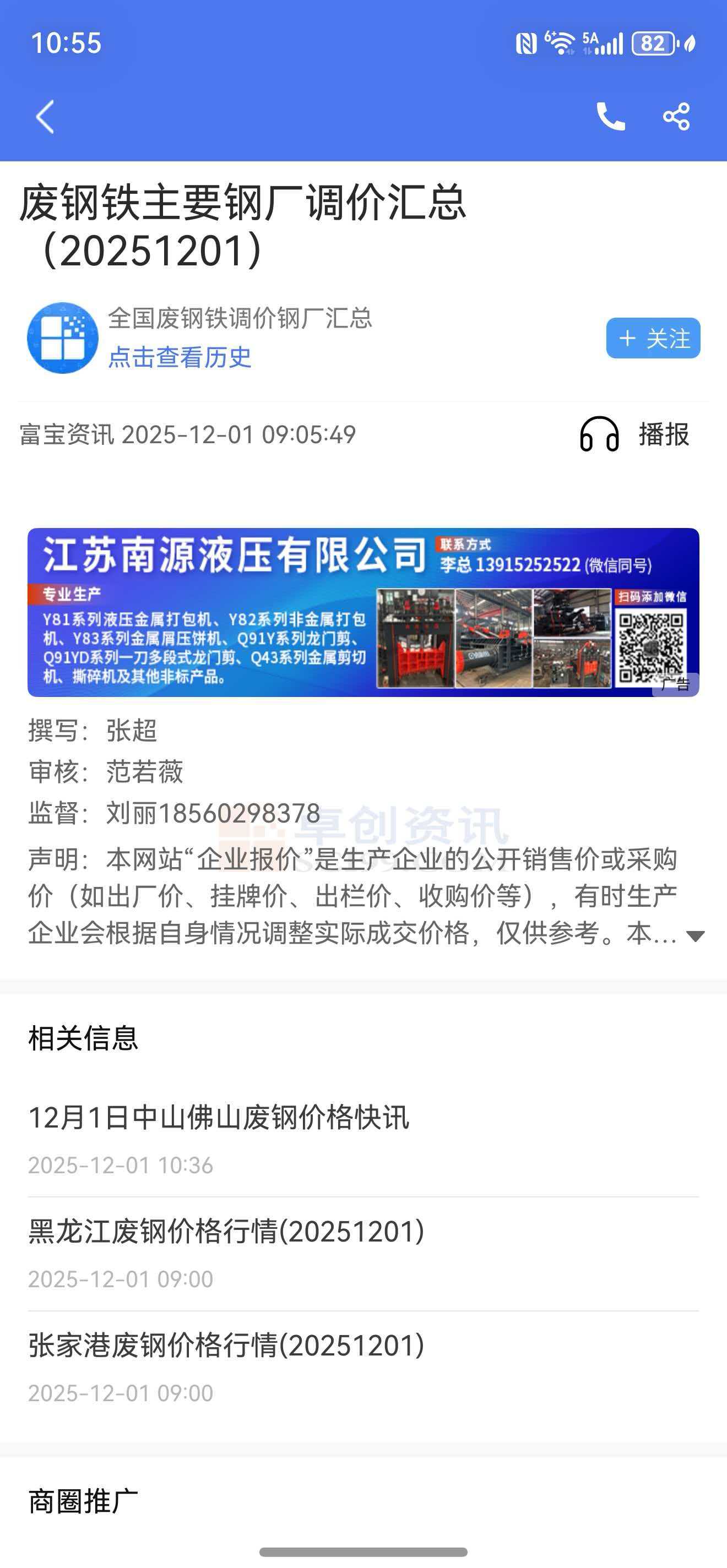The image size is (727, 1568).
Task: Open the 全国废钢铁调价钢厂汇总 channel avatar
Action: [63, 338]
